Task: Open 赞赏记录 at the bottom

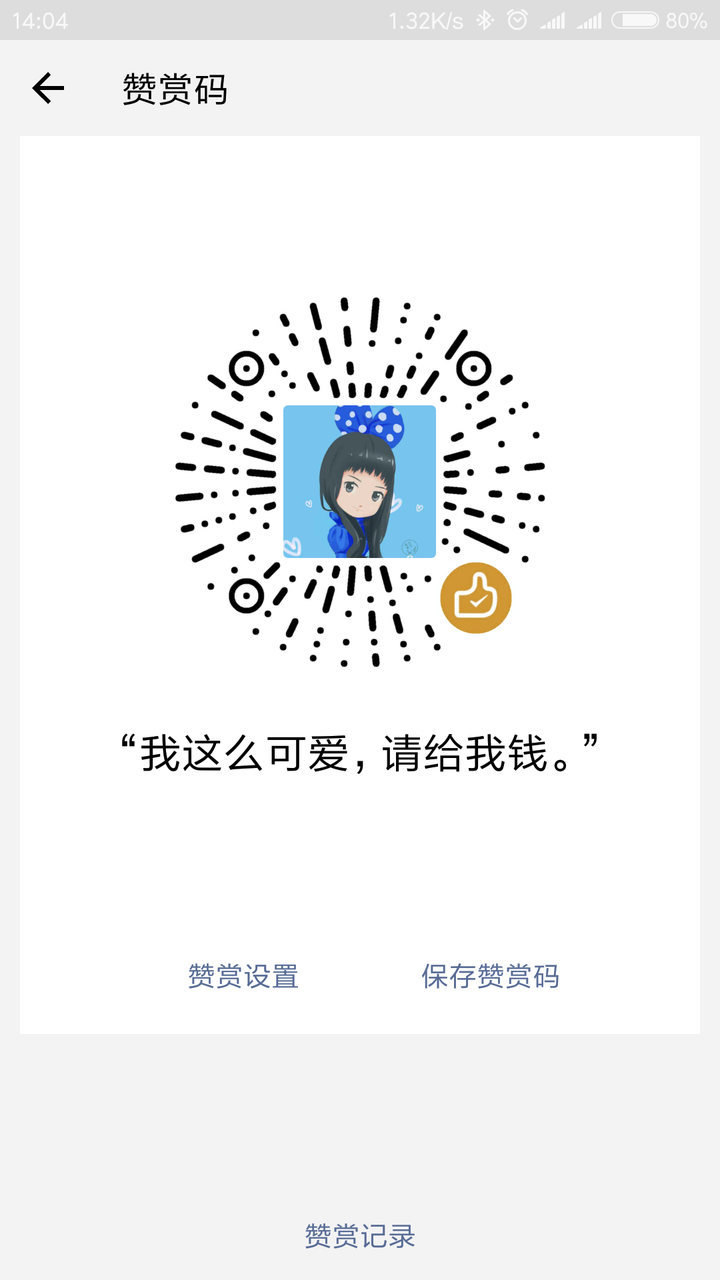Action: pyautogui.click(x=358, y=1238)
